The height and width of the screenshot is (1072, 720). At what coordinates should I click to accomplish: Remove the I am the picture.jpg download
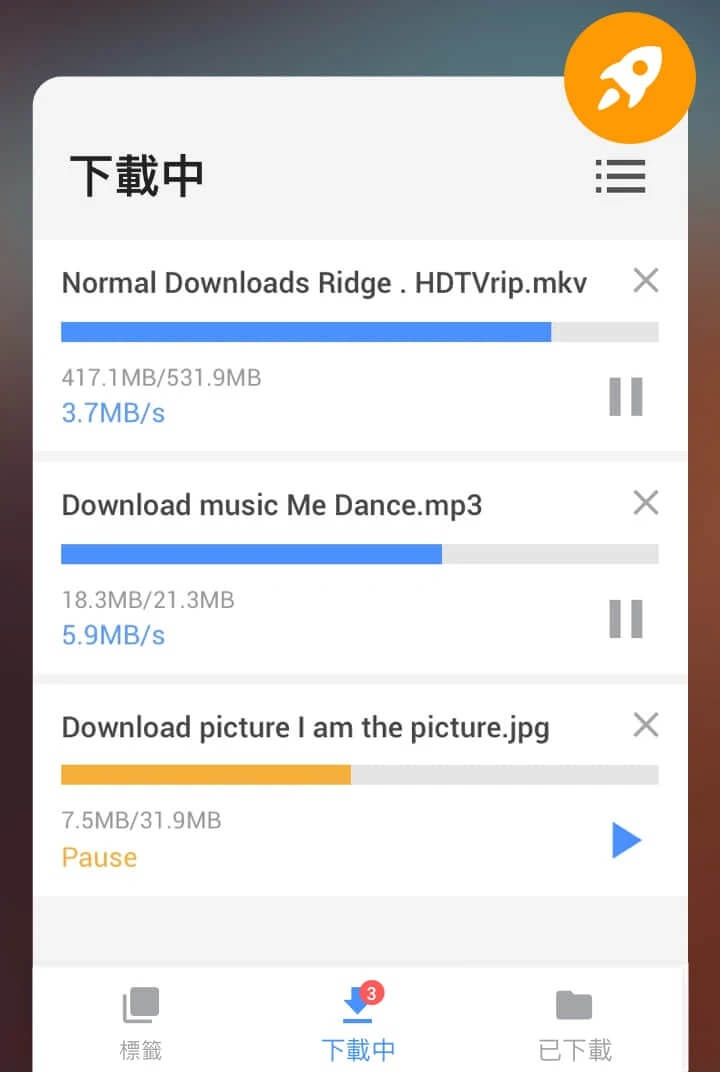(646, 725)
